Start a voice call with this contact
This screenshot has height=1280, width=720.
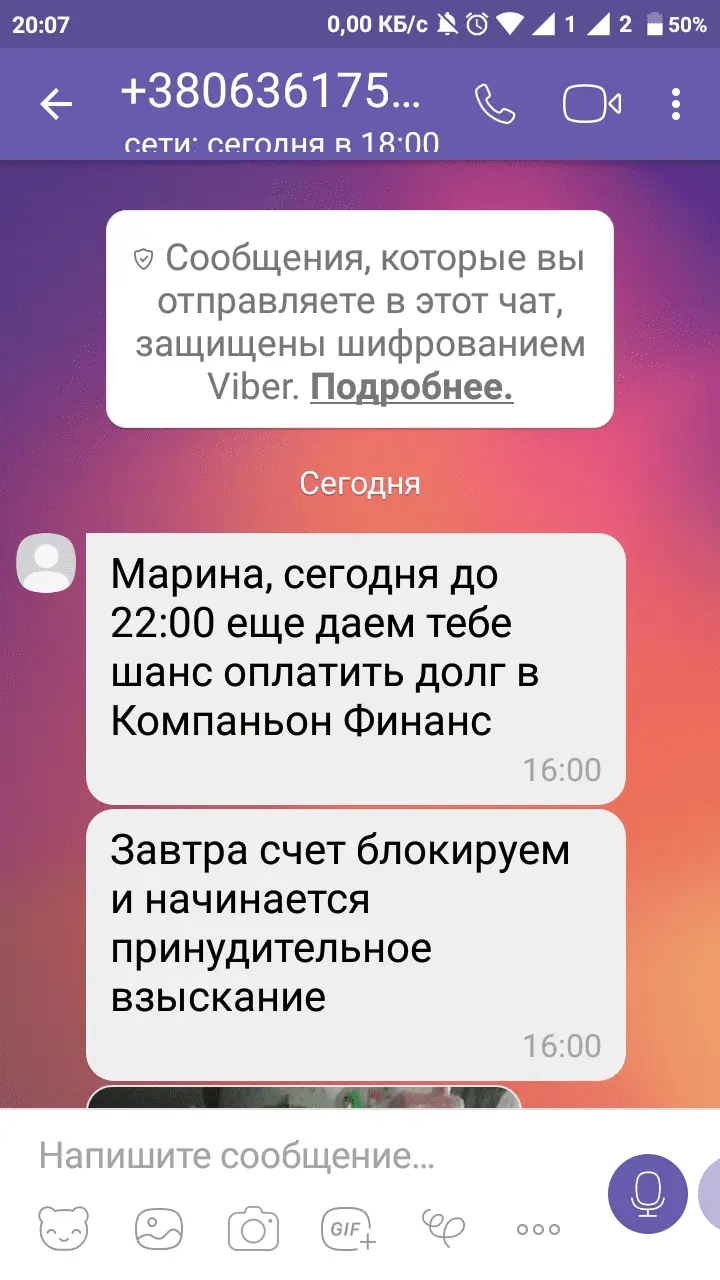coord(494,103)
